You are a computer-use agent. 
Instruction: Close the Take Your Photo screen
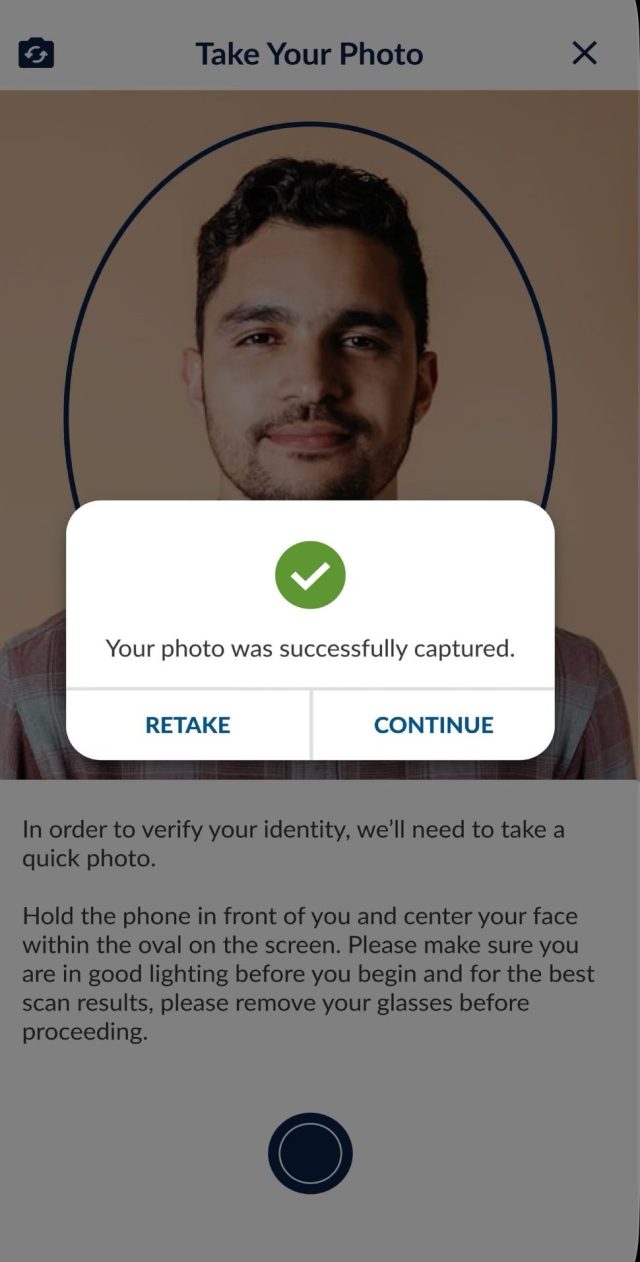[584, 53]
